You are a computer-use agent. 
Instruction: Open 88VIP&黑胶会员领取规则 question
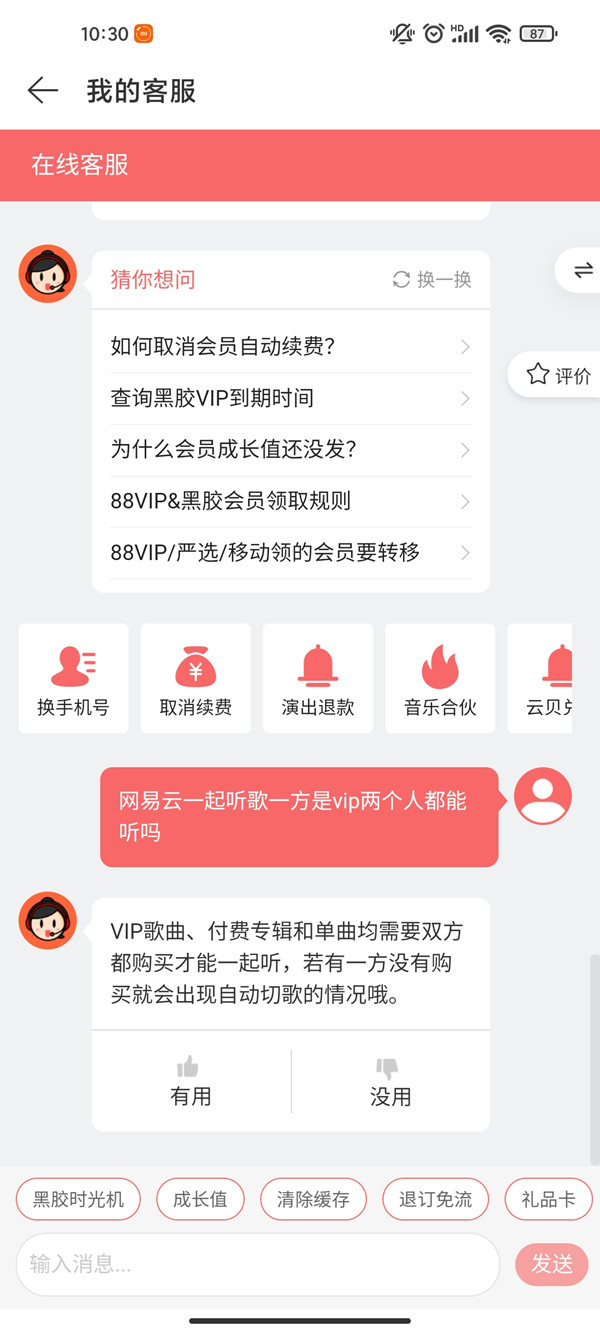click(290, 501)
